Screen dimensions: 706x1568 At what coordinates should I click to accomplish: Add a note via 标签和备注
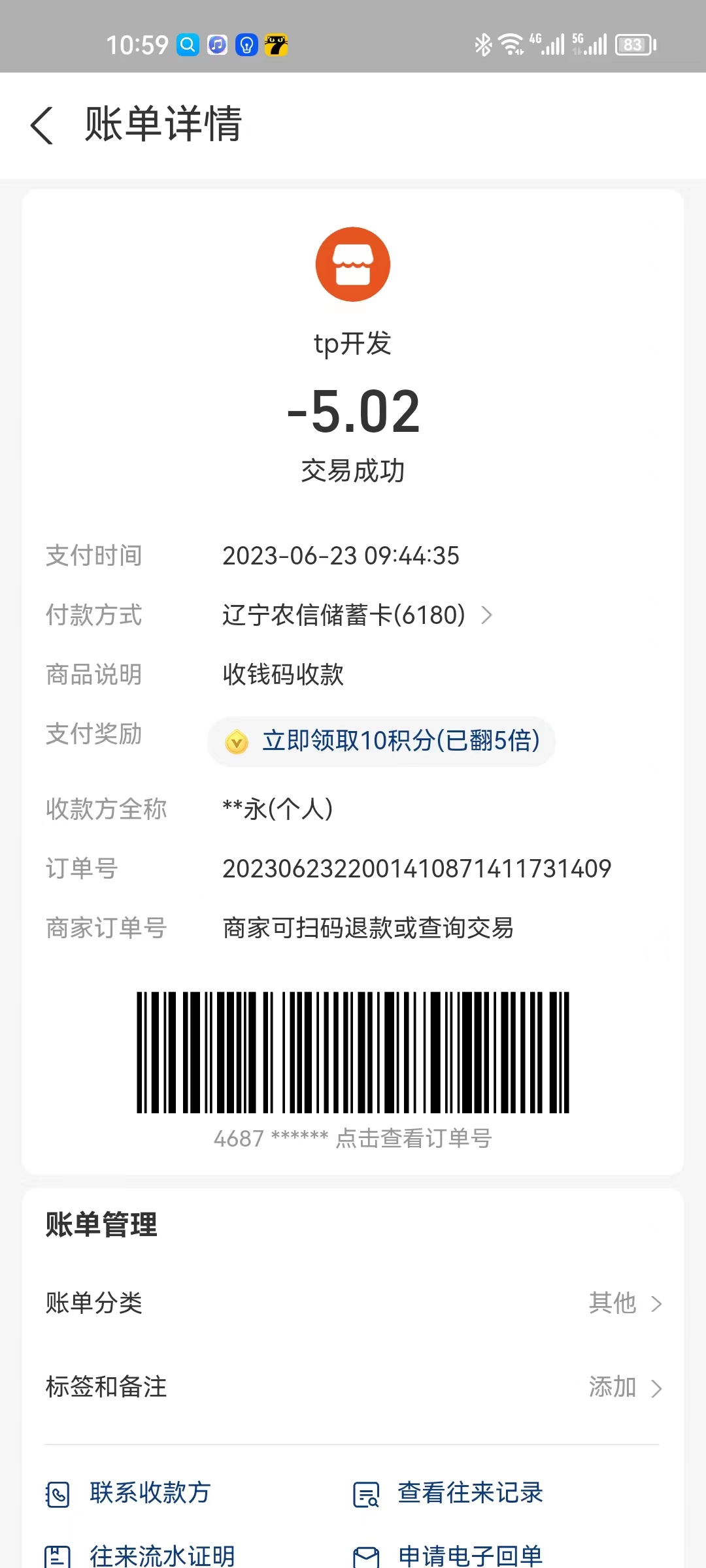(353, 1387)
